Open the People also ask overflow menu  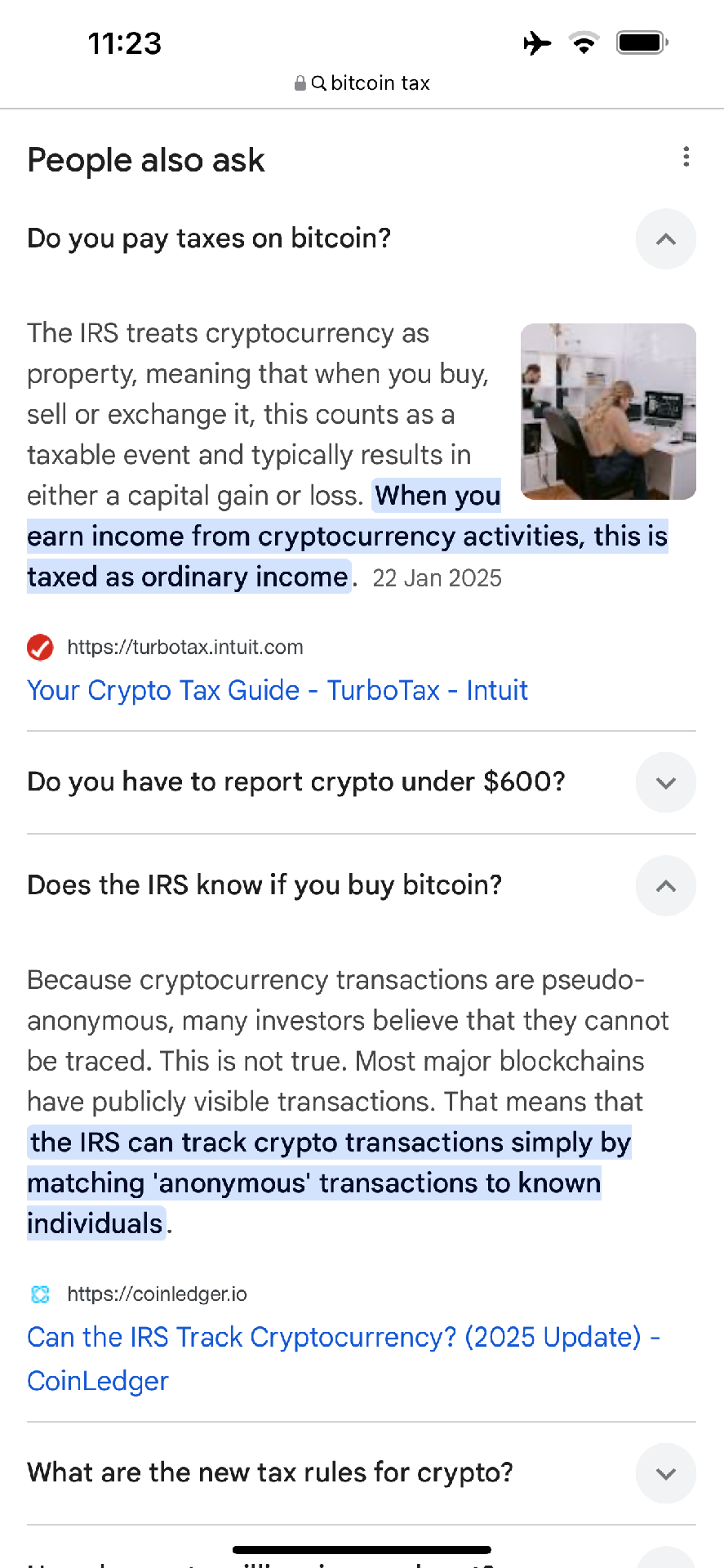[x=686, y=157]
